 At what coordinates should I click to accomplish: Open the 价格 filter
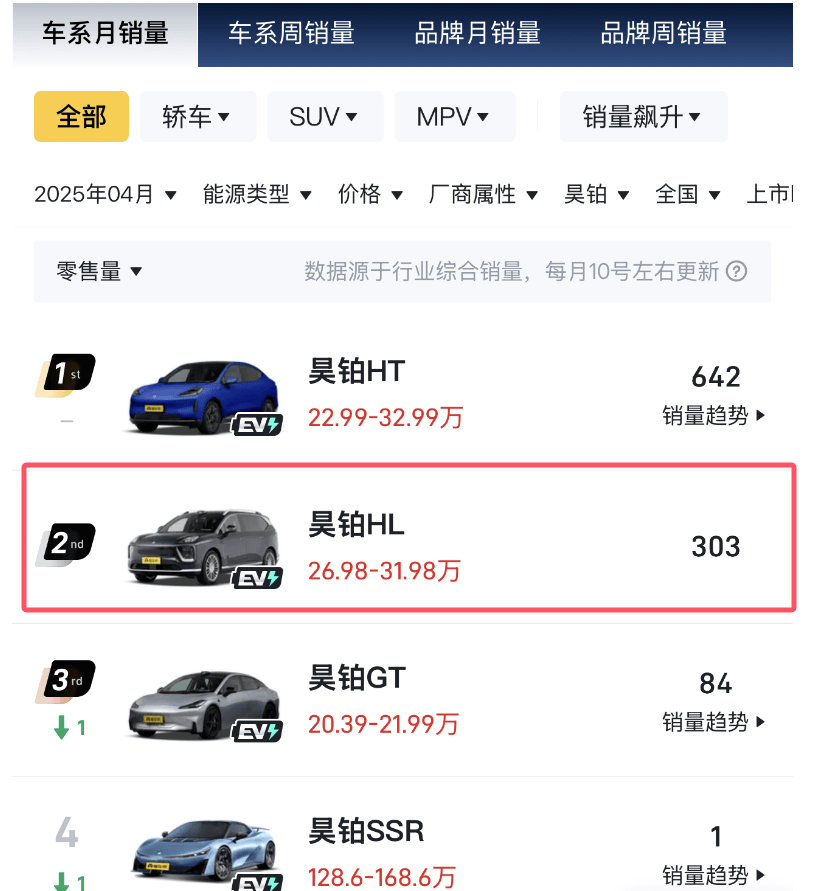tap(370, 195)
